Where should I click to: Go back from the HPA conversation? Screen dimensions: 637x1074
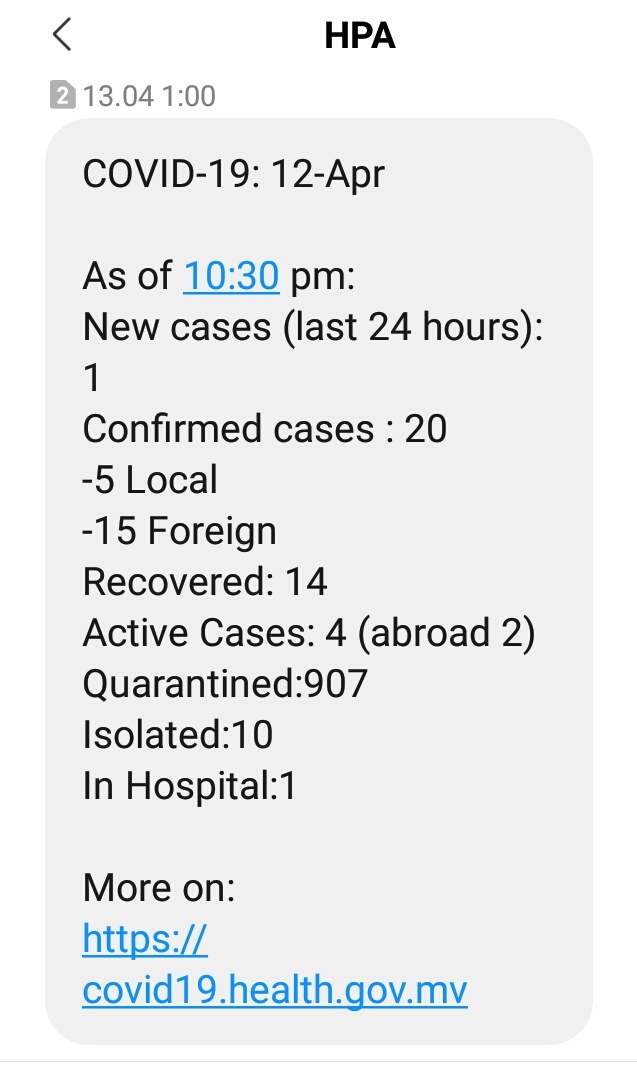62,35
